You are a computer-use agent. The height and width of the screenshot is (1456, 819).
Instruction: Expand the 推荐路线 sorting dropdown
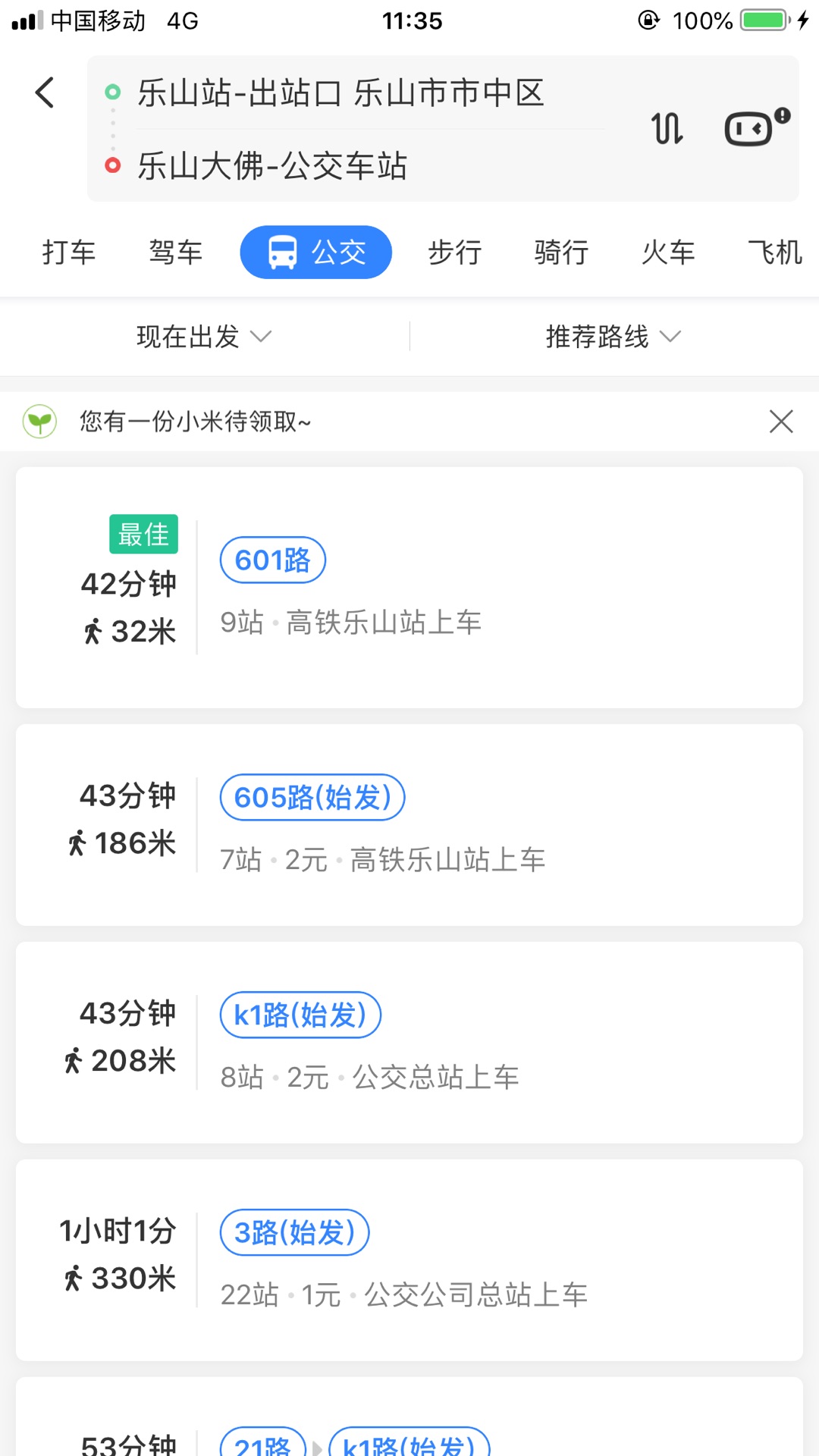click(613, 336)
